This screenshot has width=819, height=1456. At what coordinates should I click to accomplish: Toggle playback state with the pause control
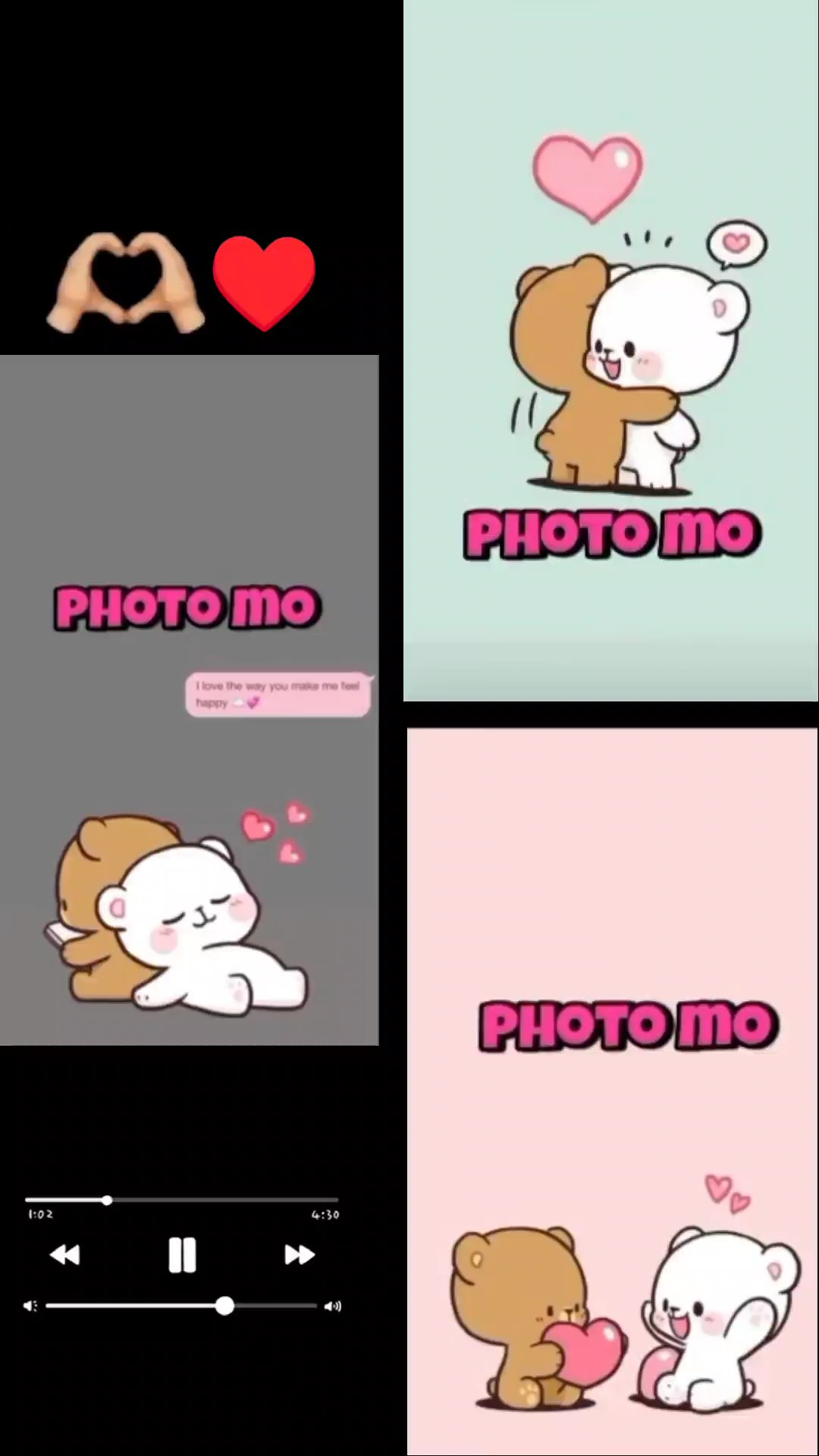182,1255
